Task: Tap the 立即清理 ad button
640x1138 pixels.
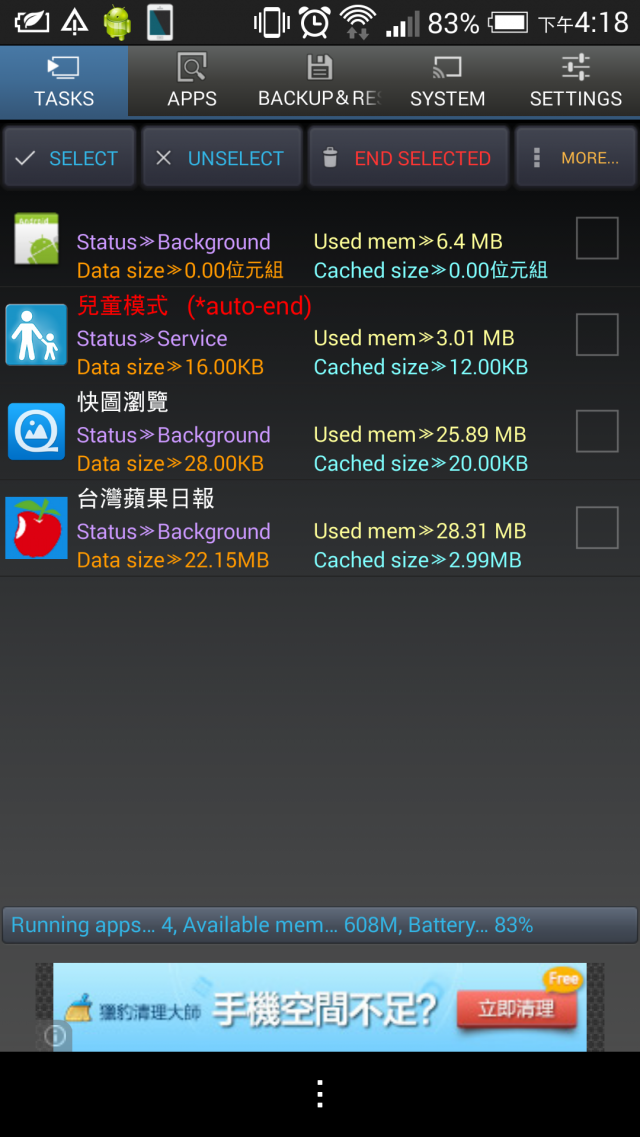Action: (x=517, y=1009)
